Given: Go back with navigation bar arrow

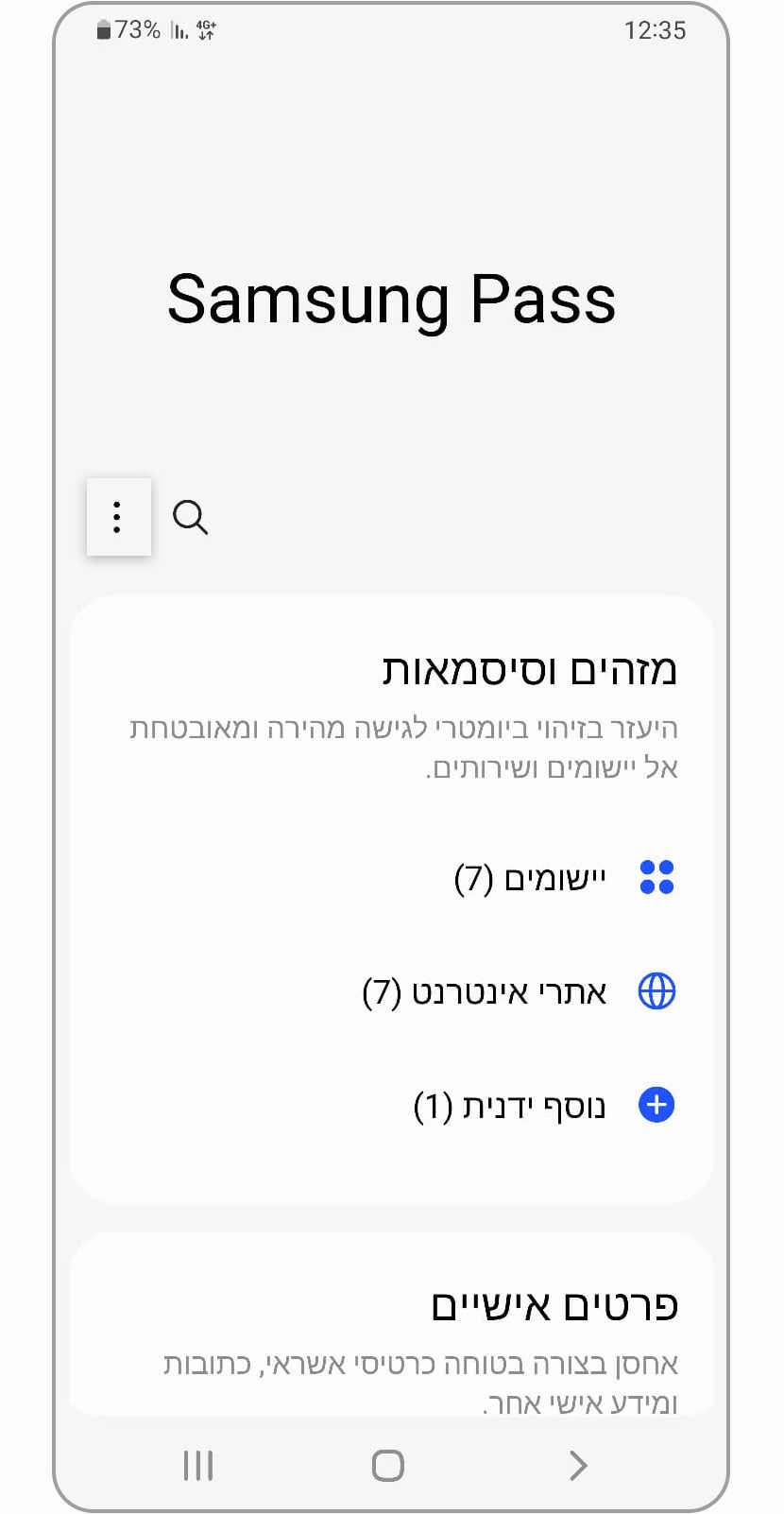Looking at the screenshot, I should 578,1466.
